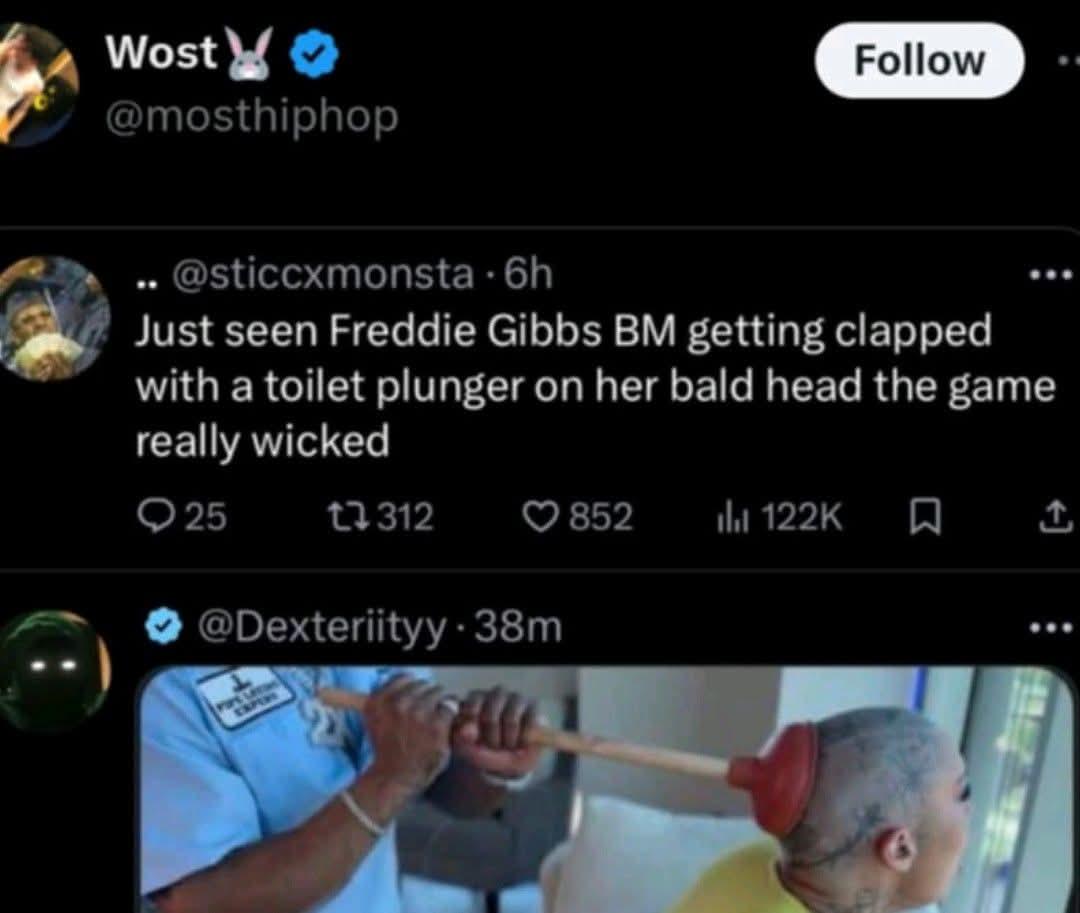Viewport: 1080px width, 913px height.
Task: Open the image in @Dexteriityy's tweet
Action: (600, 790)
